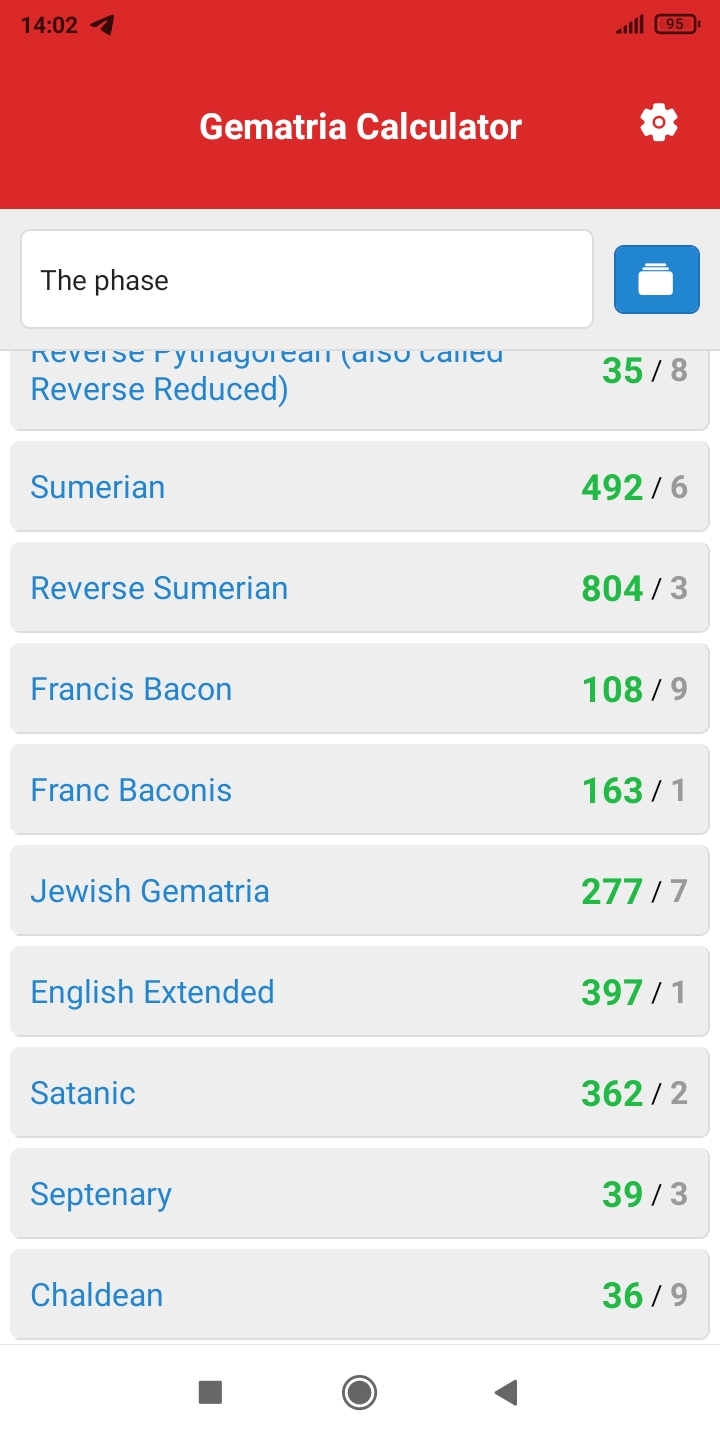Tap the blue archive button beside the input
720x1440 pixels.
coord(656,280)
